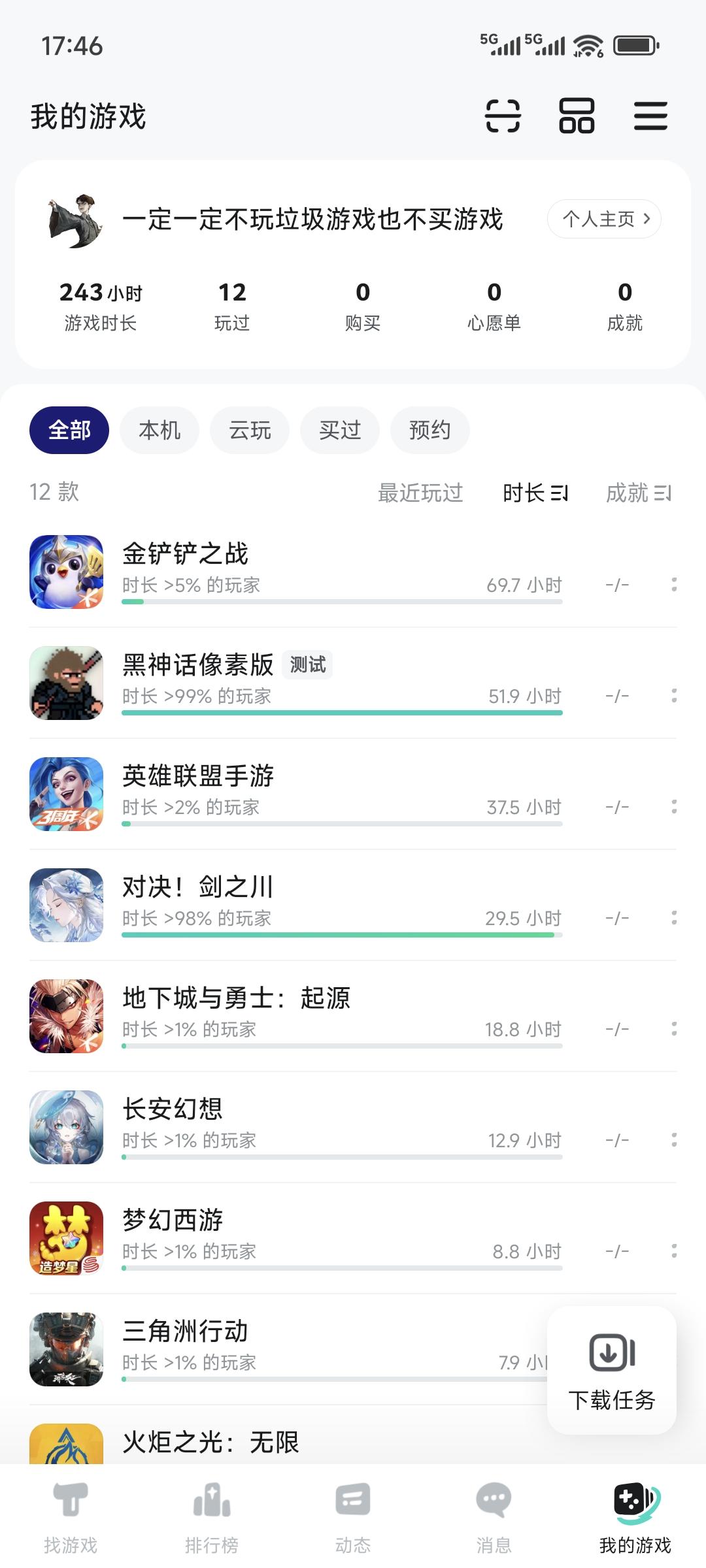Open more options for 梦幻西游
Screen dimensions: 706x1568
pos(673,1251)
